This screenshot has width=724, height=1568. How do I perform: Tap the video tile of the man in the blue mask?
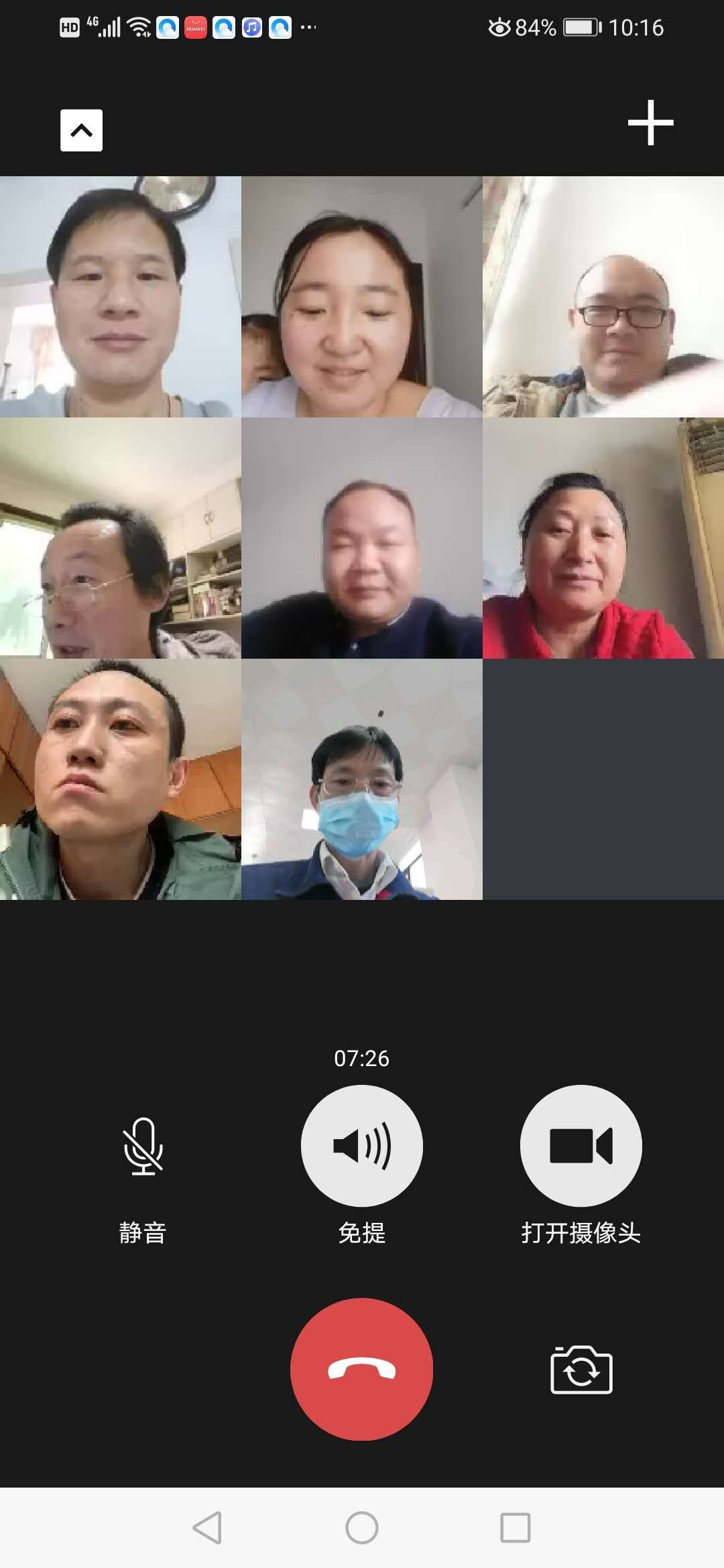pos(361,779)
